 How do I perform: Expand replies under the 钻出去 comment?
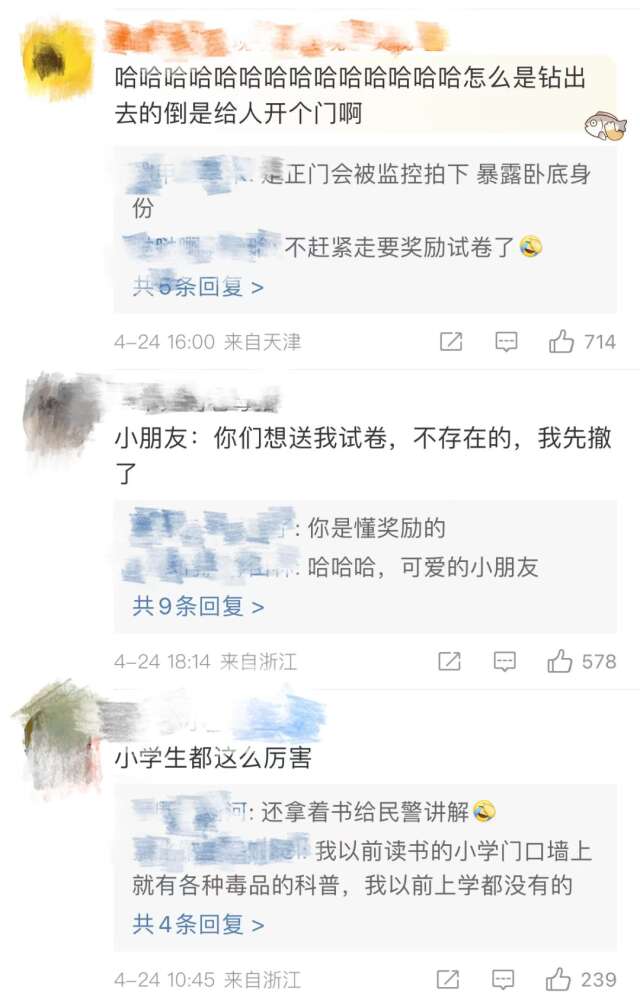(x=198, y=287)
